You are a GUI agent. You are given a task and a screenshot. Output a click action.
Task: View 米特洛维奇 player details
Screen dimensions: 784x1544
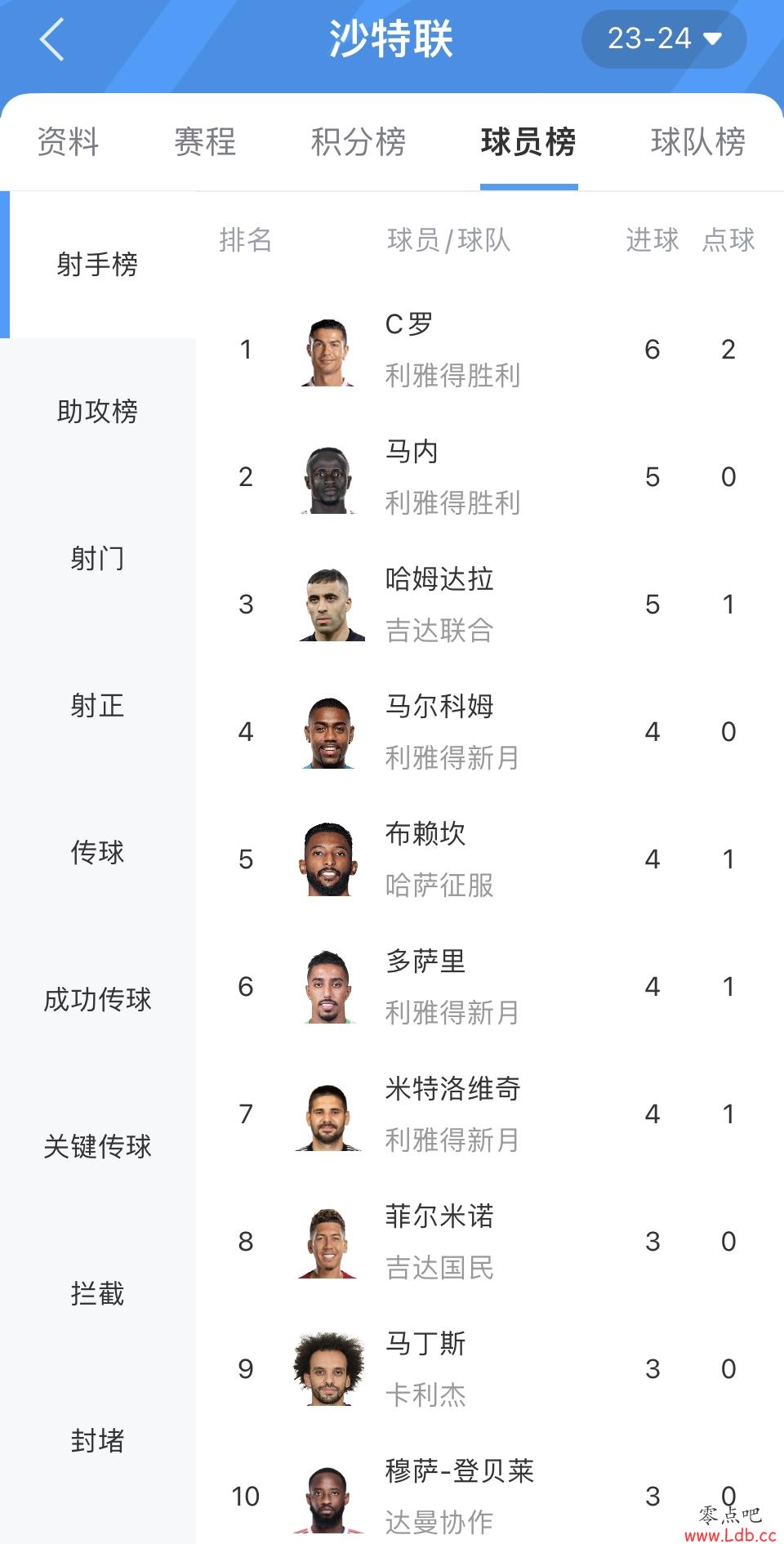pyautogui.click(x=490, y=1114)
